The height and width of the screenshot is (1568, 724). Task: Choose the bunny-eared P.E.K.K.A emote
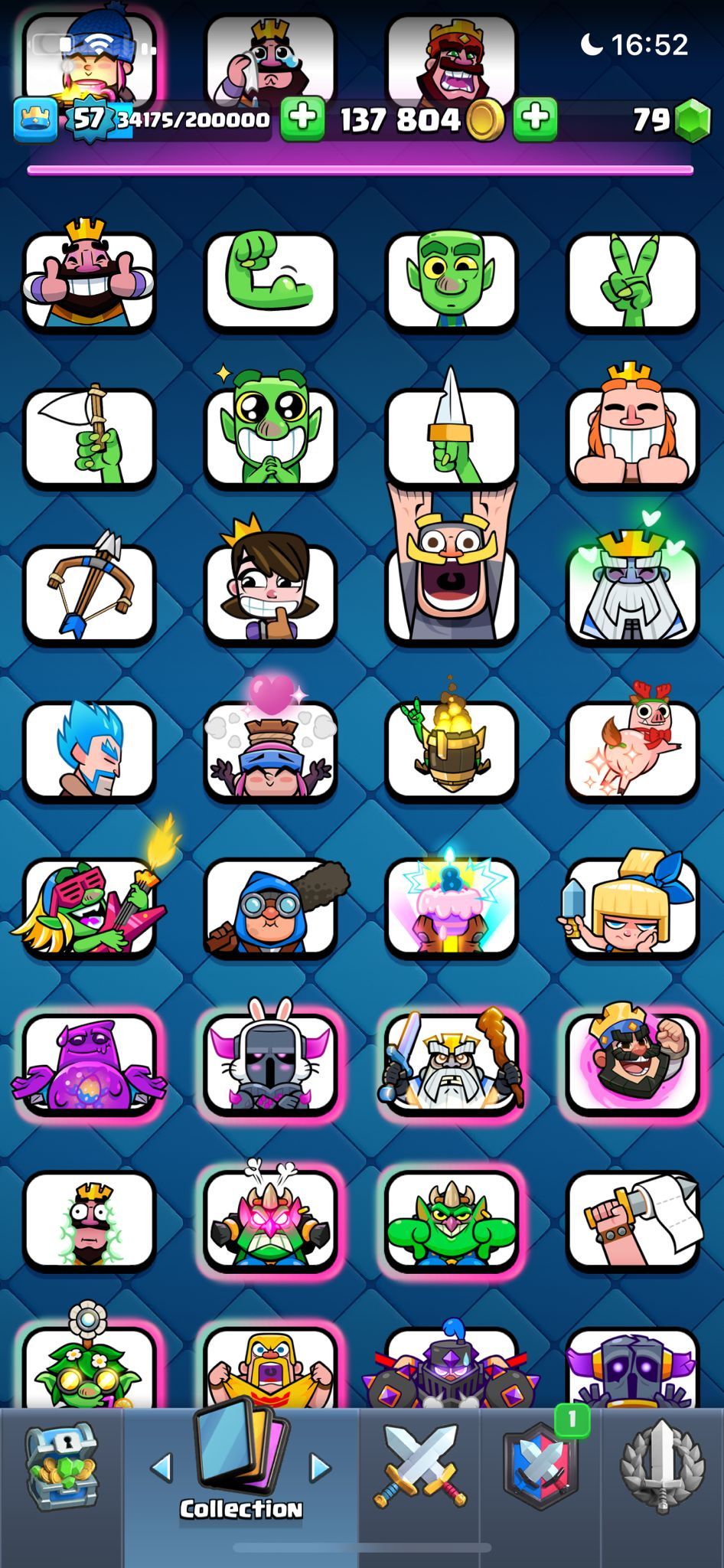(x=270, y=1063)
